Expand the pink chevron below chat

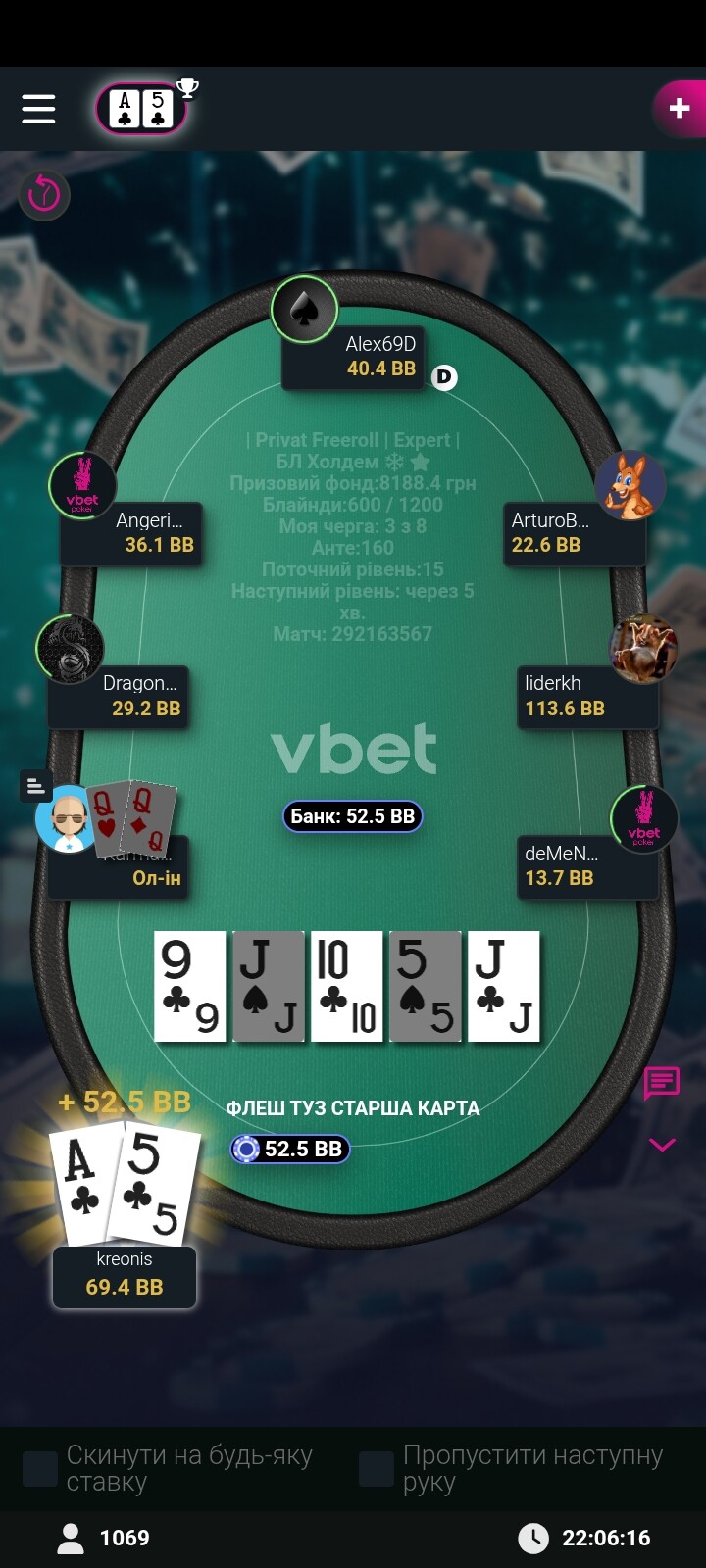[x=662, y=1145]
